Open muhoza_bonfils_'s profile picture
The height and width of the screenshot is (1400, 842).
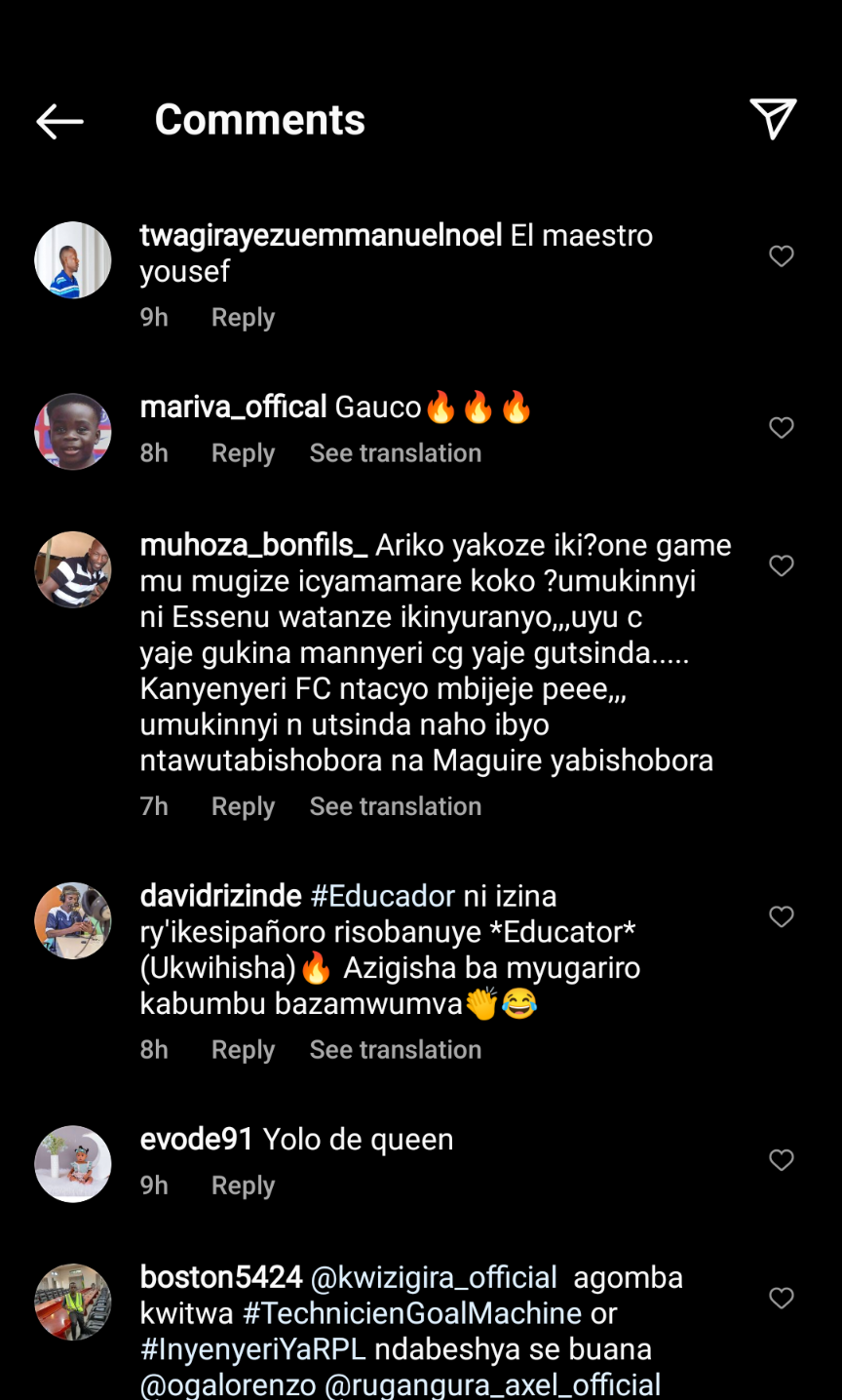pos(73,569)
